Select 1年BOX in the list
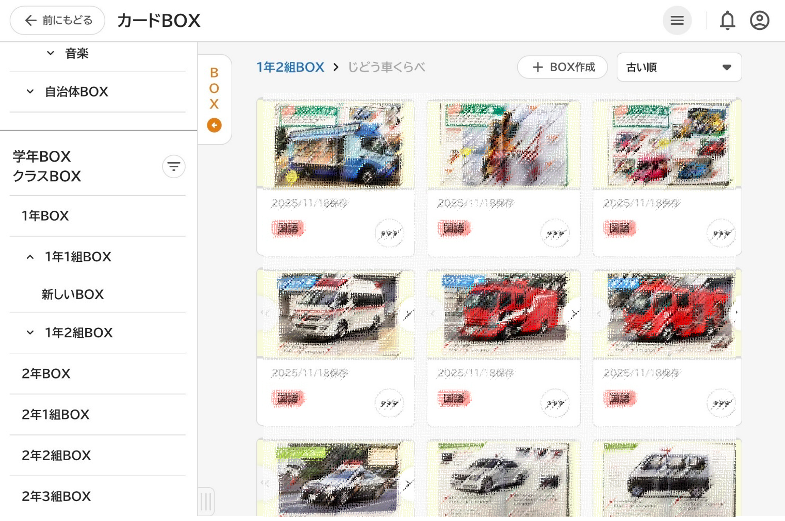 tap(45, 216)
